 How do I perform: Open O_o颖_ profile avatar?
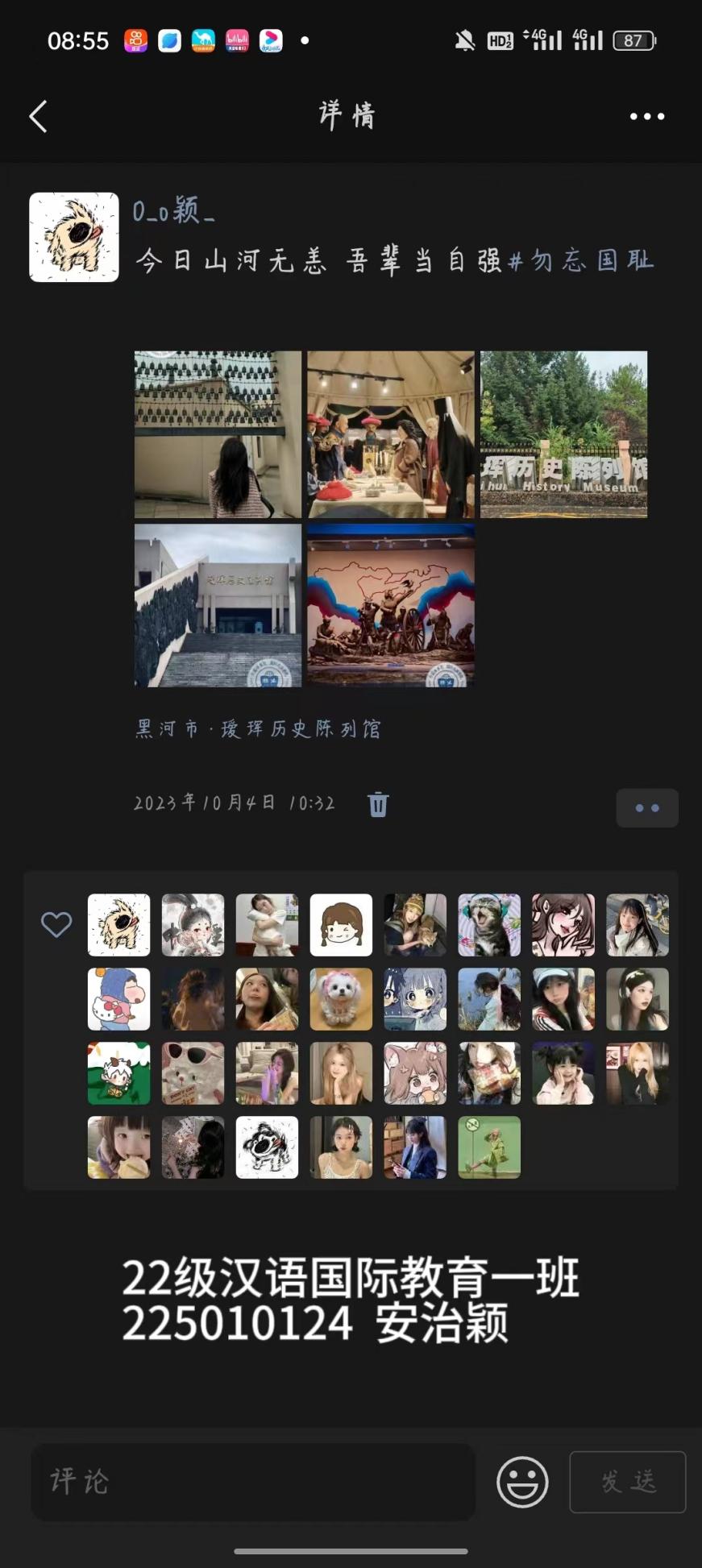tap(74, 237)
